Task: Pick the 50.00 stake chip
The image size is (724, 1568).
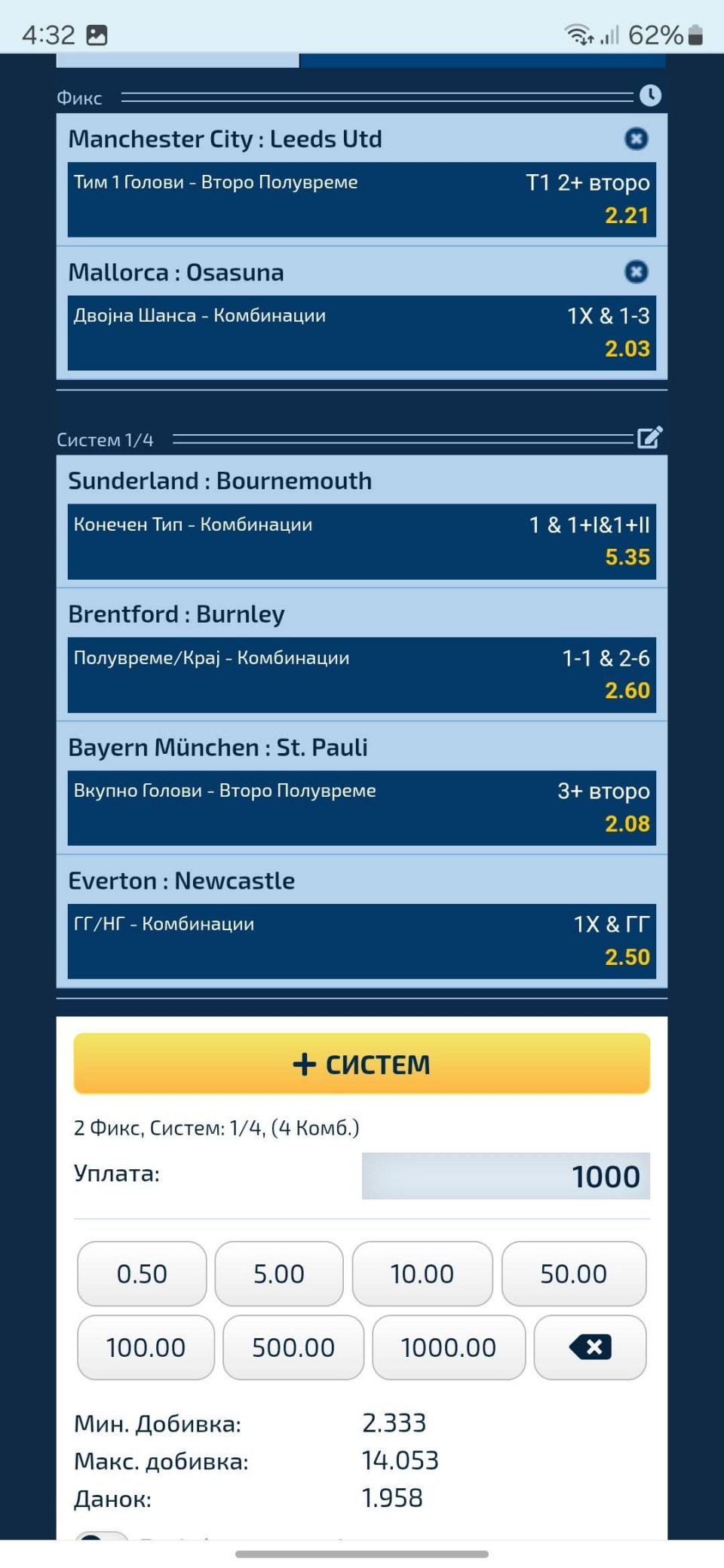Action: tap(573, 1273)
